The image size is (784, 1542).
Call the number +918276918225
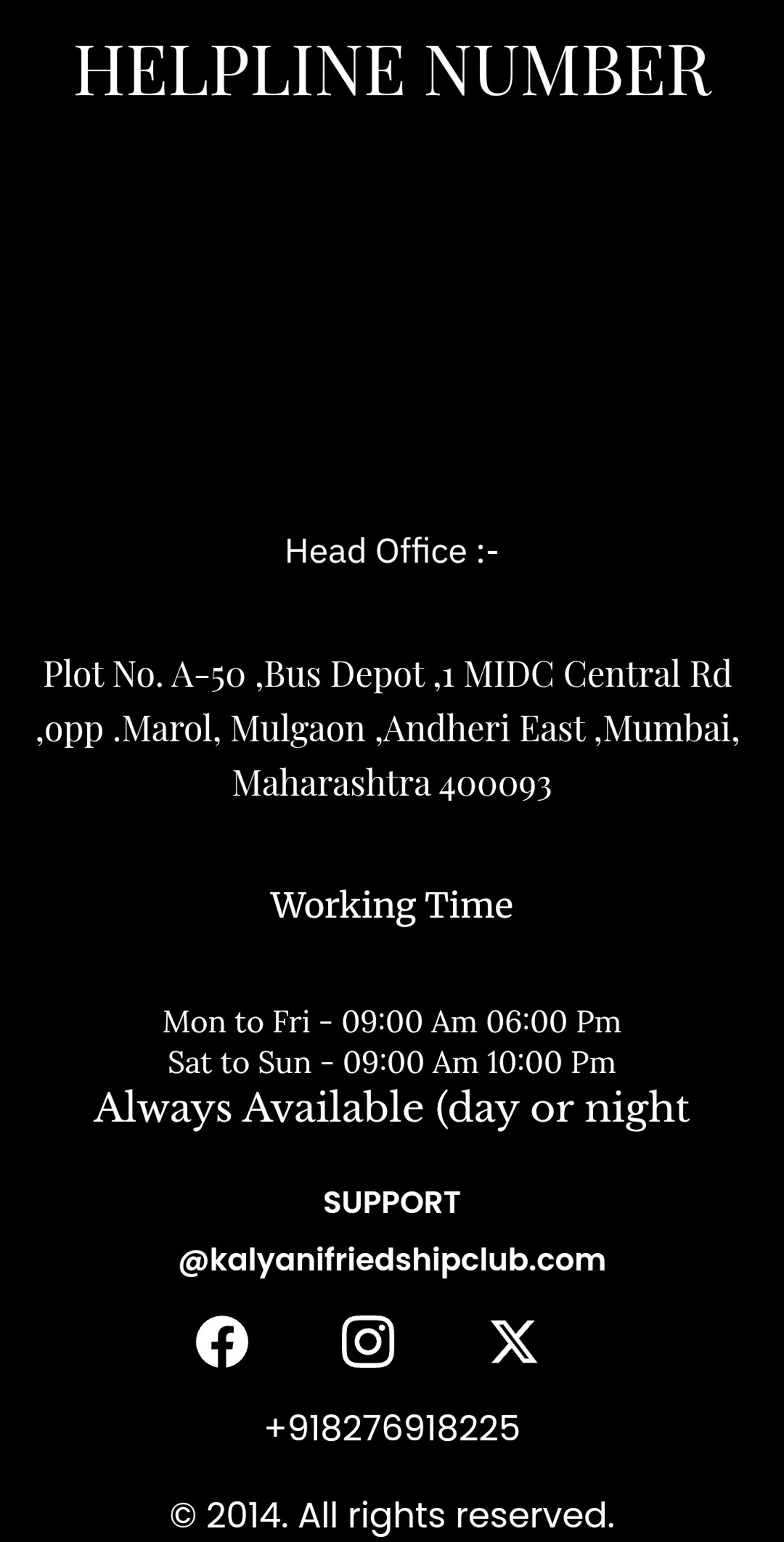[392, 1428]
